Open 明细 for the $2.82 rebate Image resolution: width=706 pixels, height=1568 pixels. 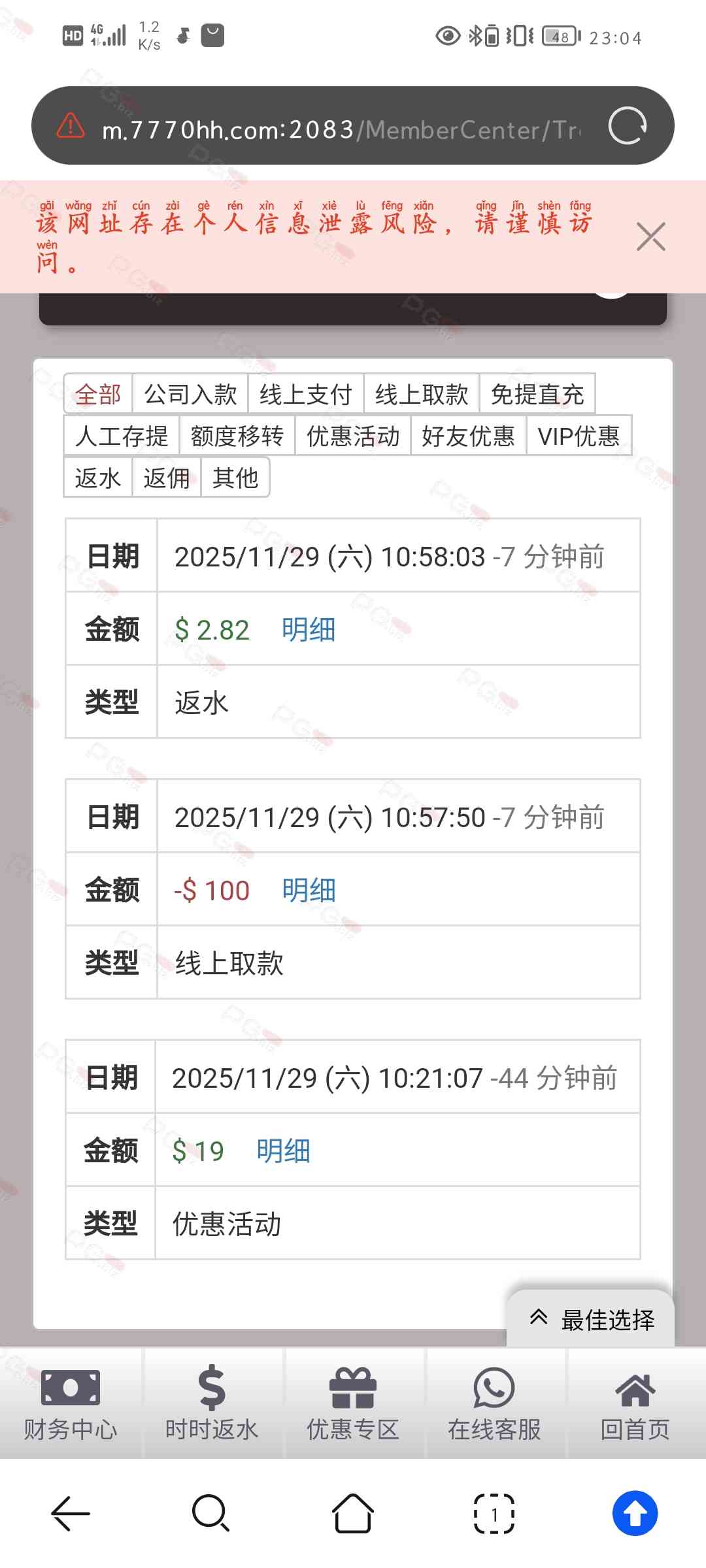click(x=309, y=630)
